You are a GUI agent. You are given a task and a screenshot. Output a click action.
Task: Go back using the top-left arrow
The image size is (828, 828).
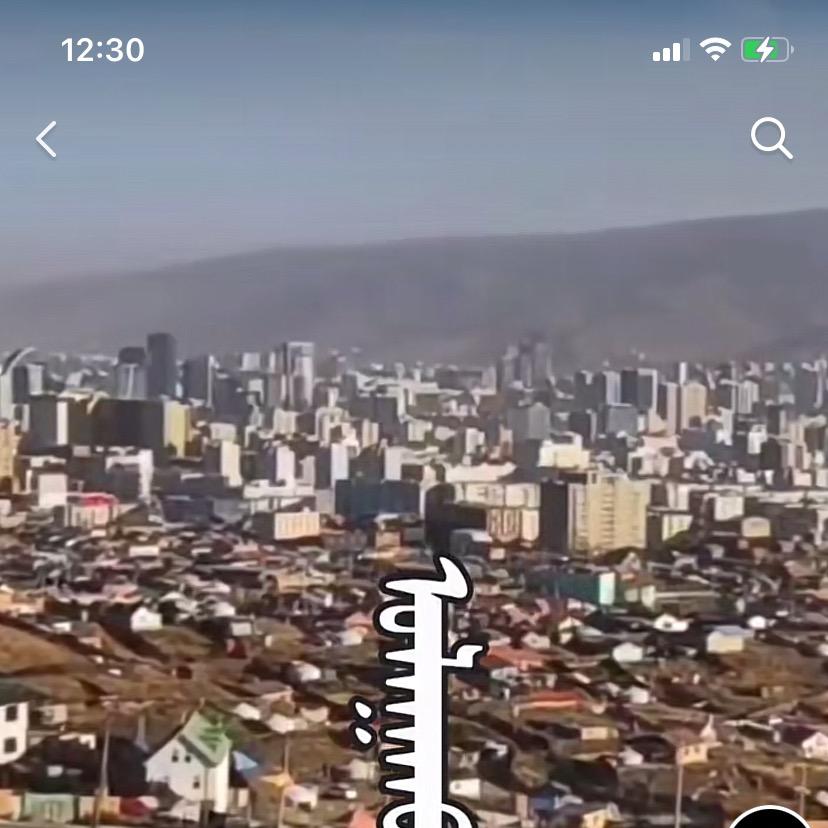[47, 139]
